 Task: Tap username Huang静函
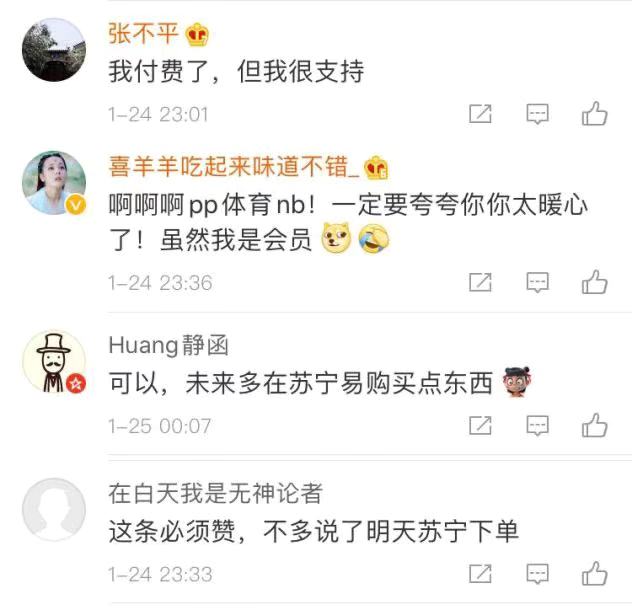coord(169,345)
